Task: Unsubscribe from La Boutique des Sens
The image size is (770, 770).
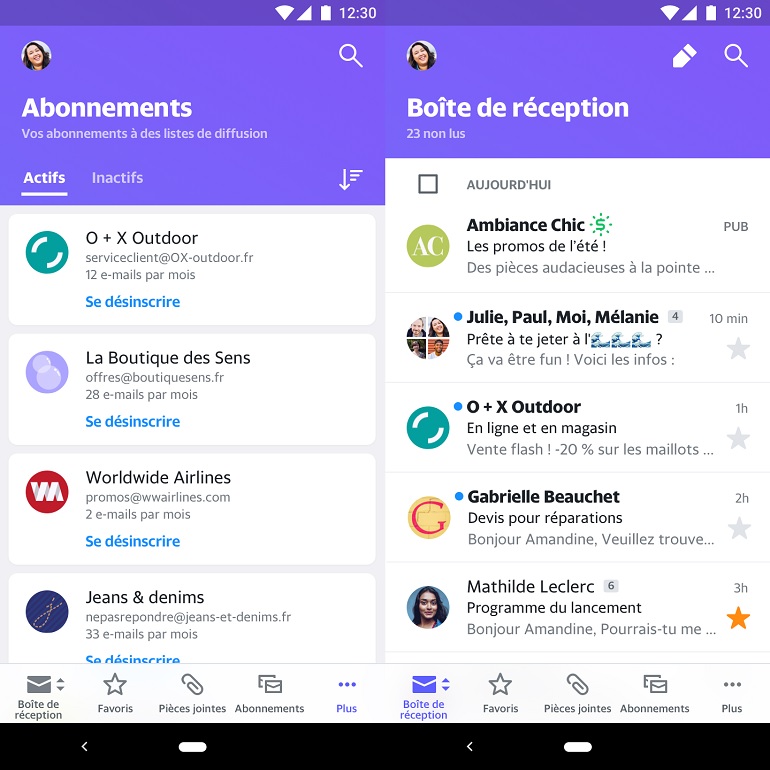Action: coord(133,421)
